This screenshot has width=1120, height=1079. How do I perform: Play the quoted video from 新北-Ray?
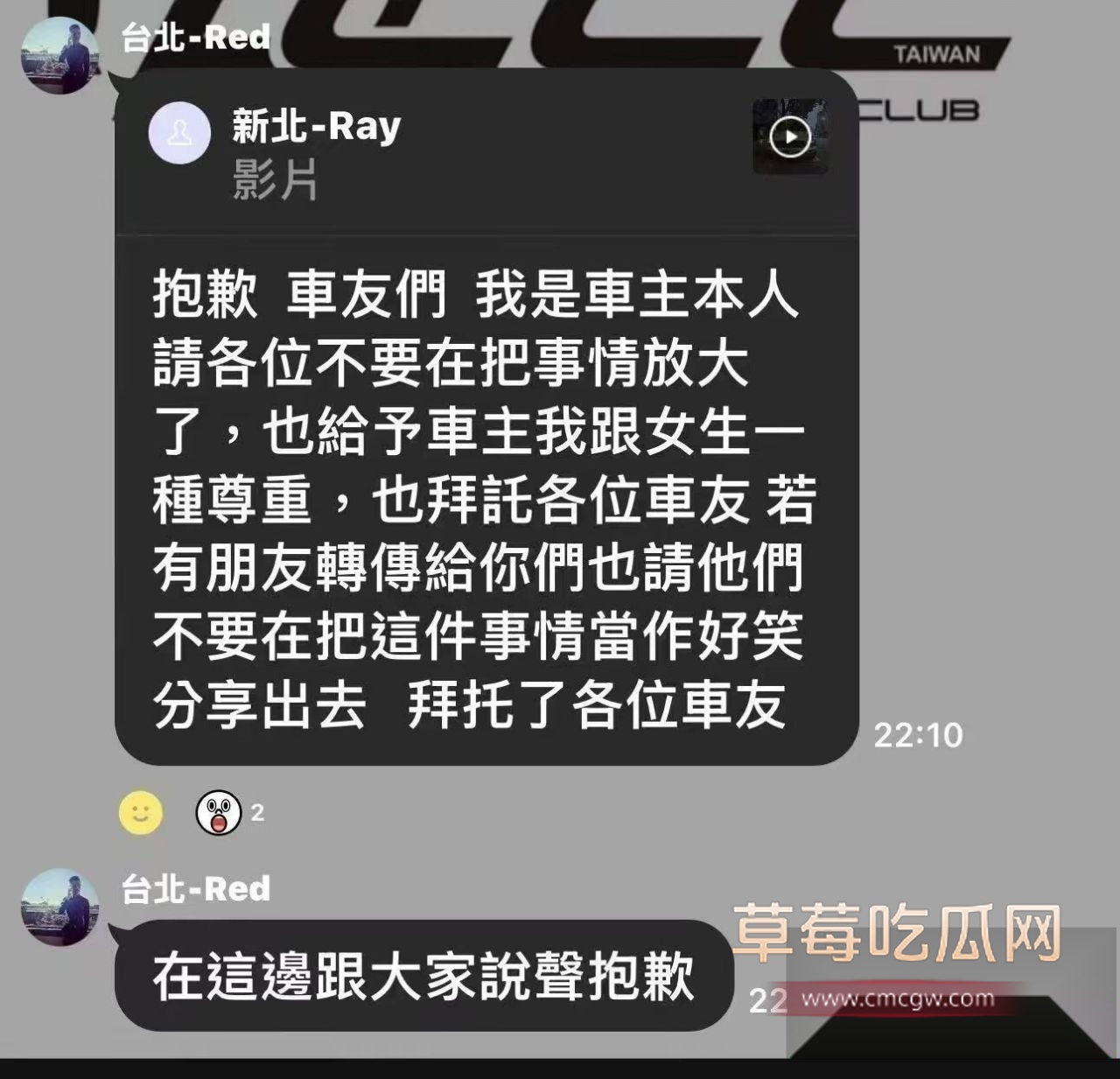790,137
